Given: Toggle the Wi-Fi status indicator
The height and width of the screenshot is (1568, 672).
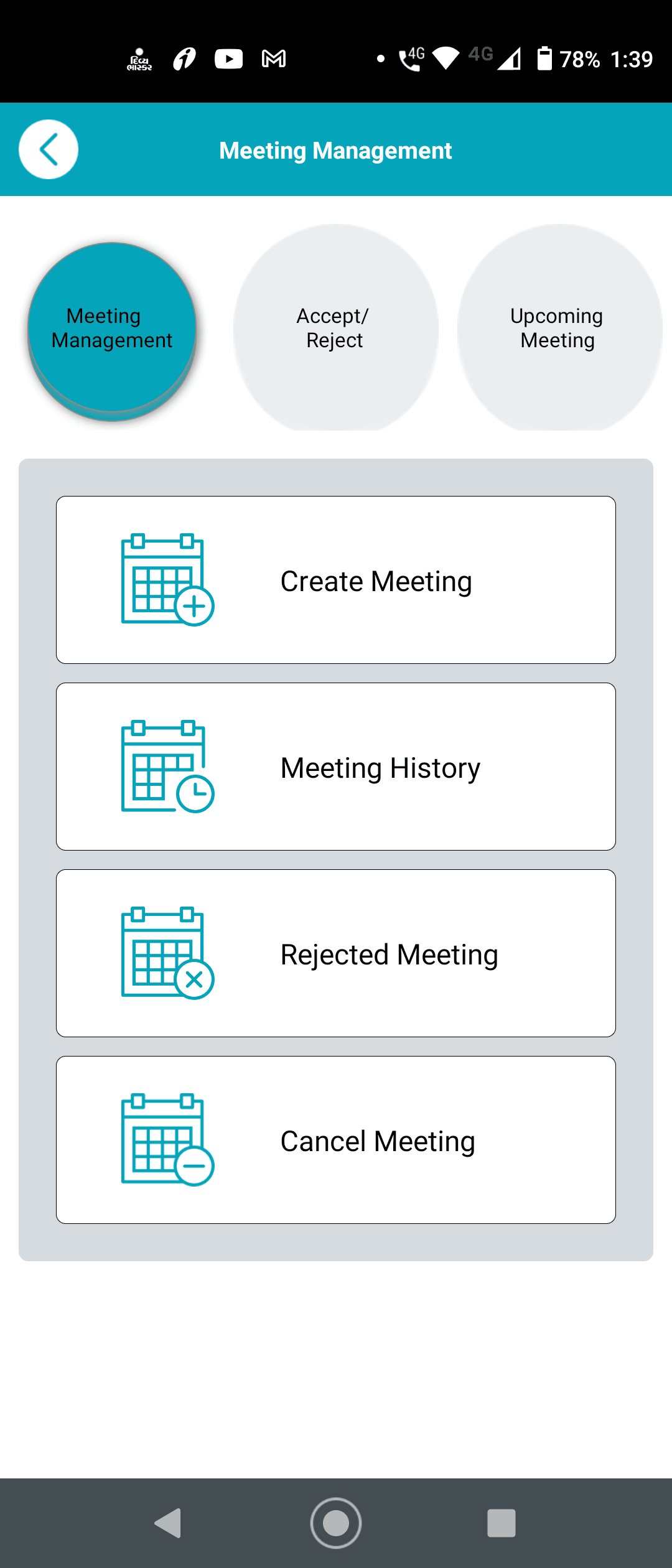Looking at the screenshot, I should point(444,58).
